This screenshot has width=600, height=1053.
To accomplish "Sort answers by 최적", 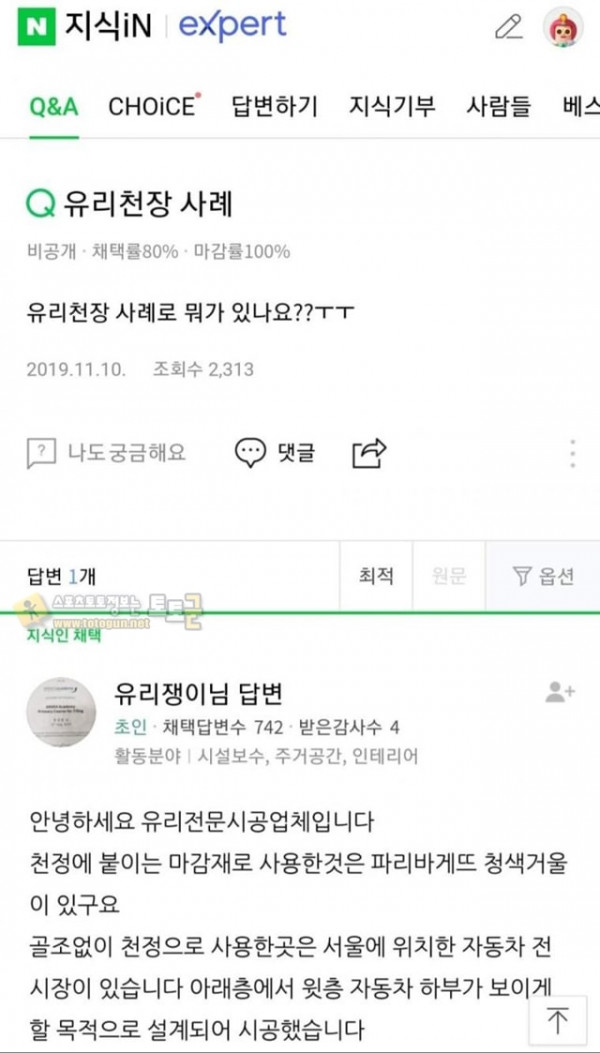I will tap(376, 576).
